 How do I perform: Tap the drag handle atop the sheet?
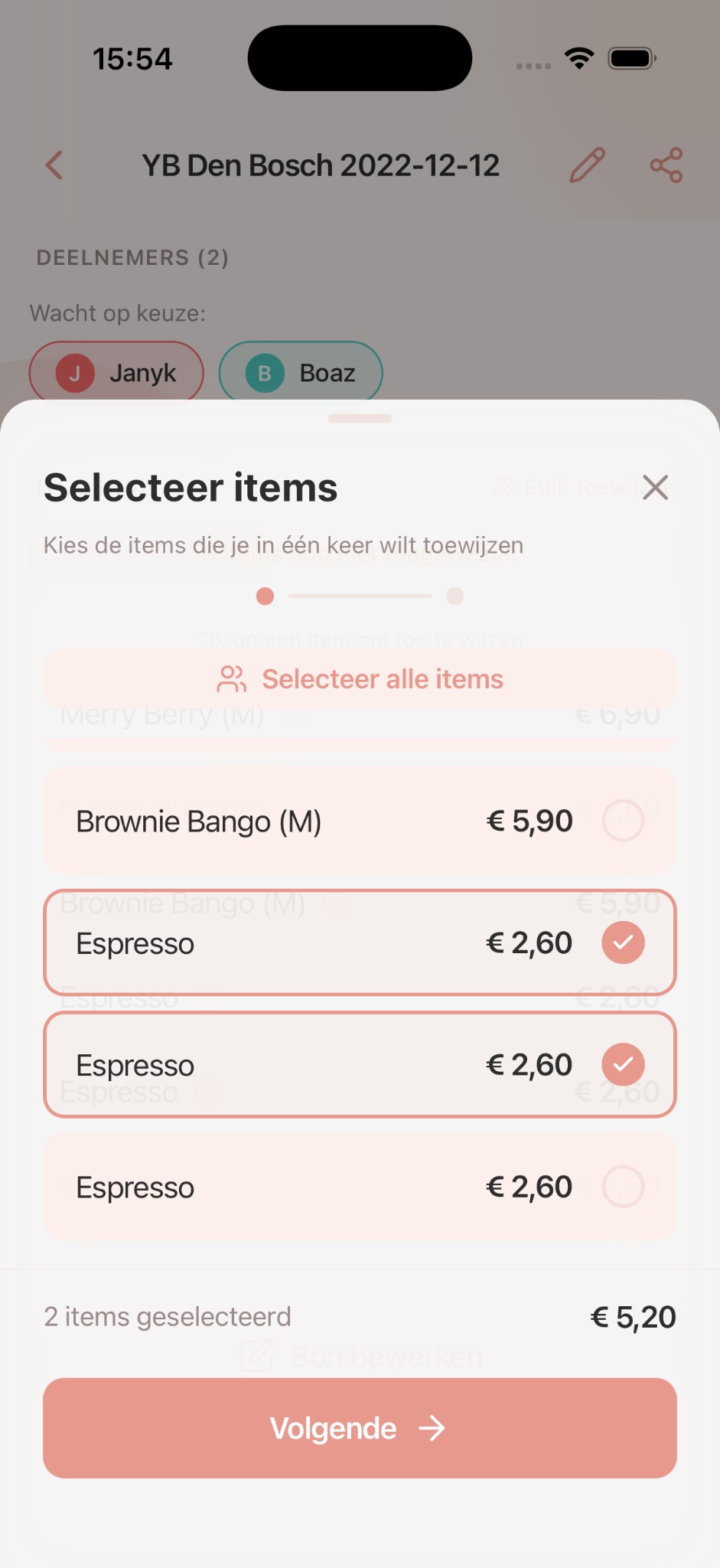360,418
